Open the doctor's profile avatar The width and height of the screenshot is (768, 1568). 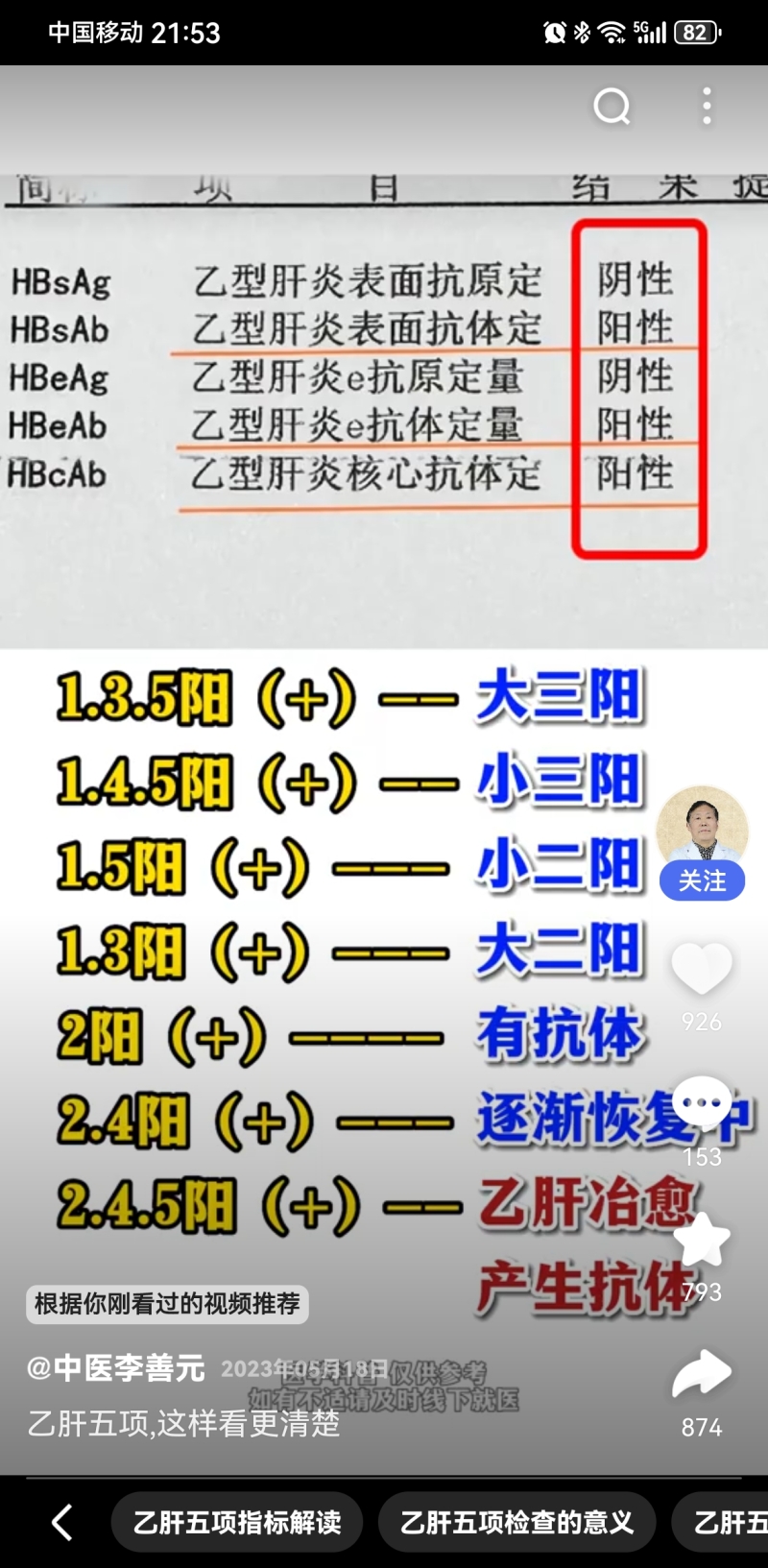(702, 826)
